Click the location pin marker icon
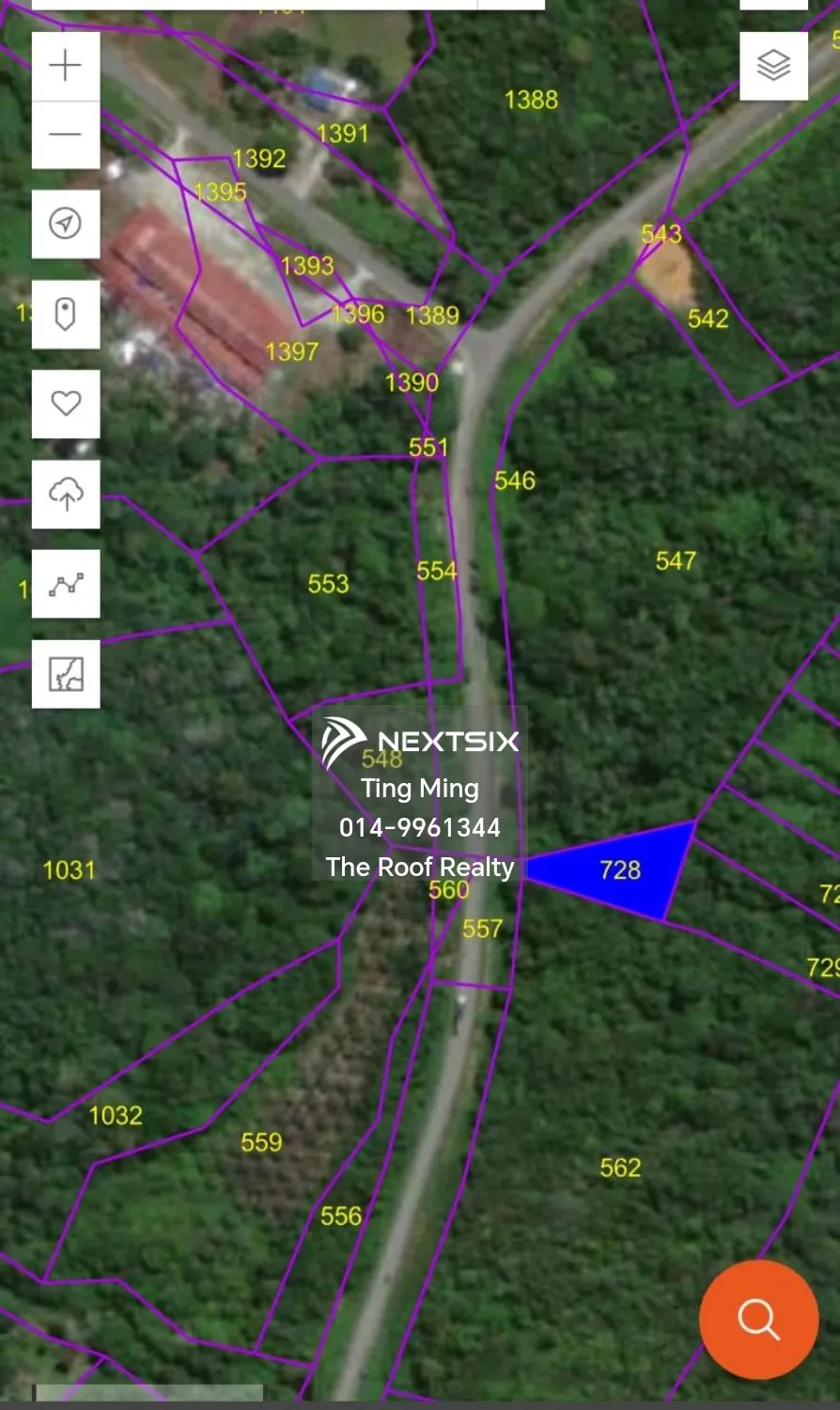 tap(65, 314)
